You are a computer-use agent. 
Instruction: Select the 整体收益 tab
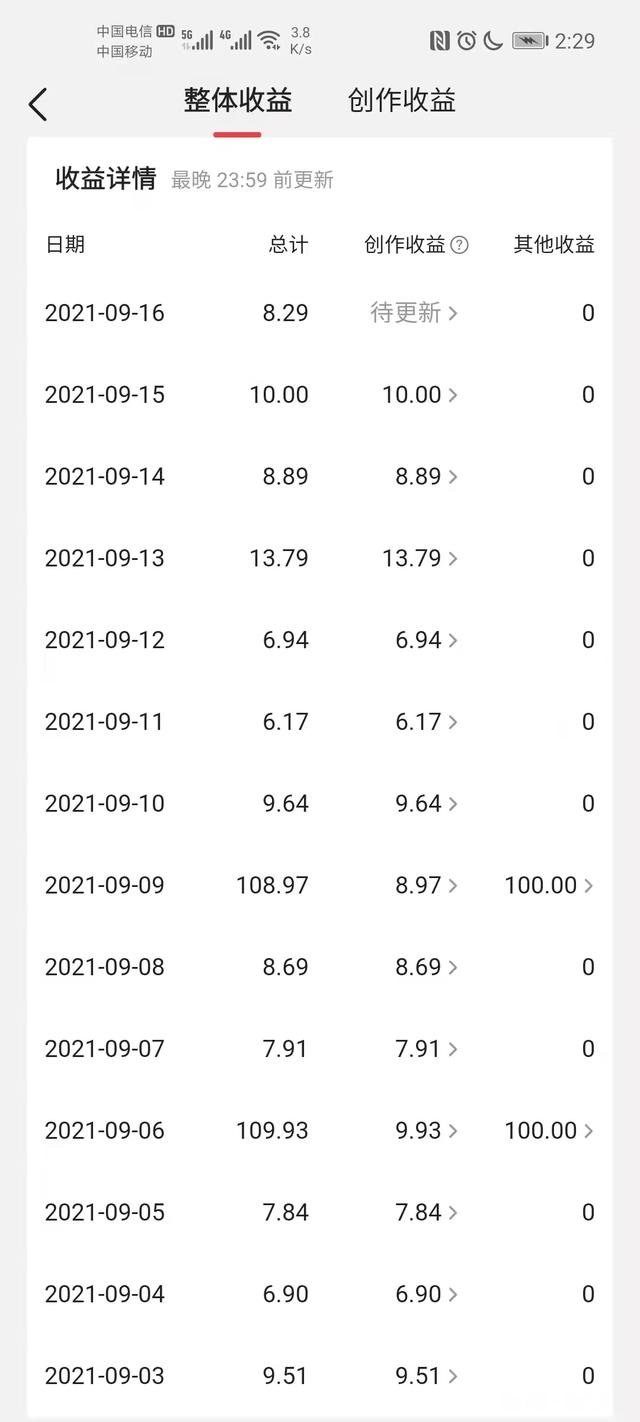click(x=238, y=101)
